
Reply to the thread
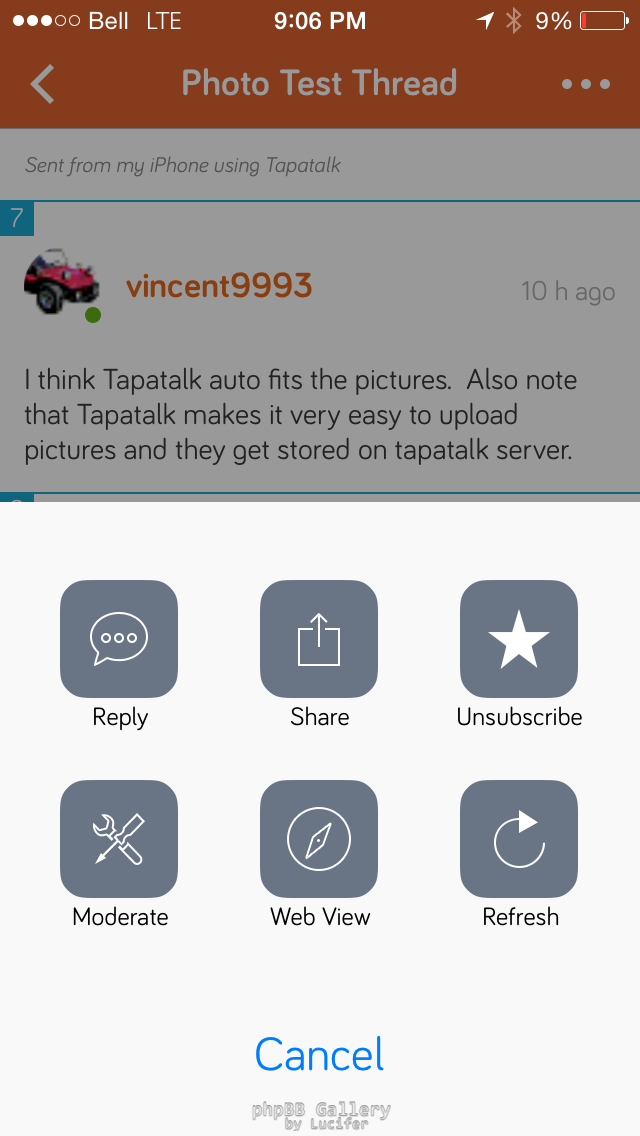pyautogui.click(x=119, y=639)
